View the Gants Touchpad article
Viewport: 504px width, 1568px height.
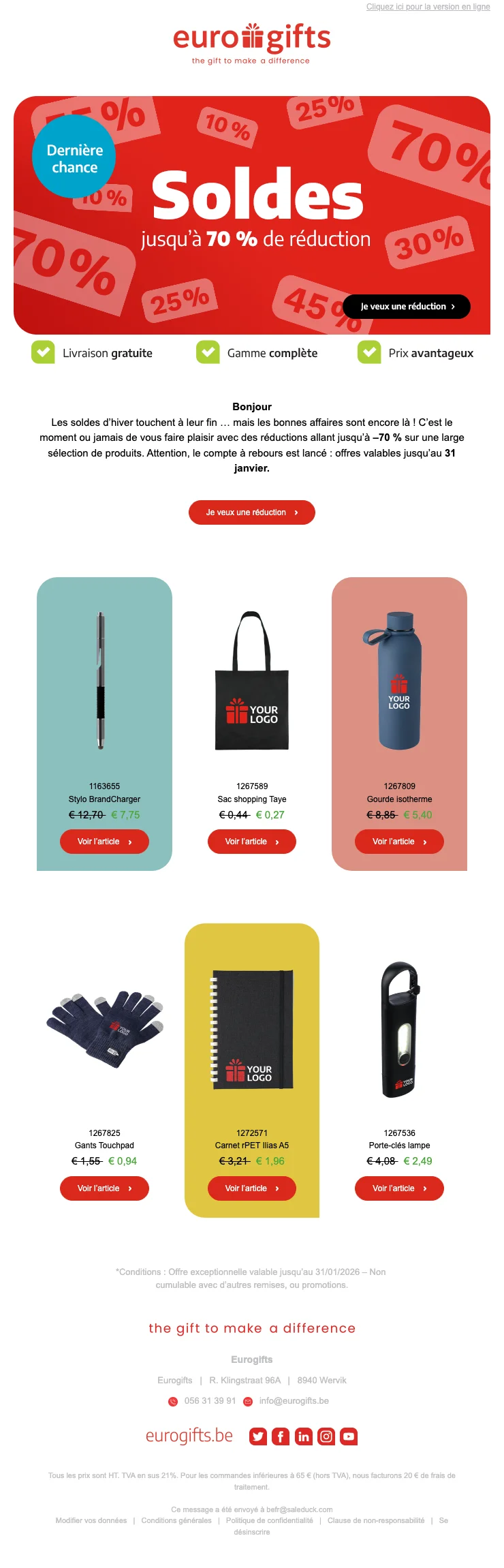104,1188
